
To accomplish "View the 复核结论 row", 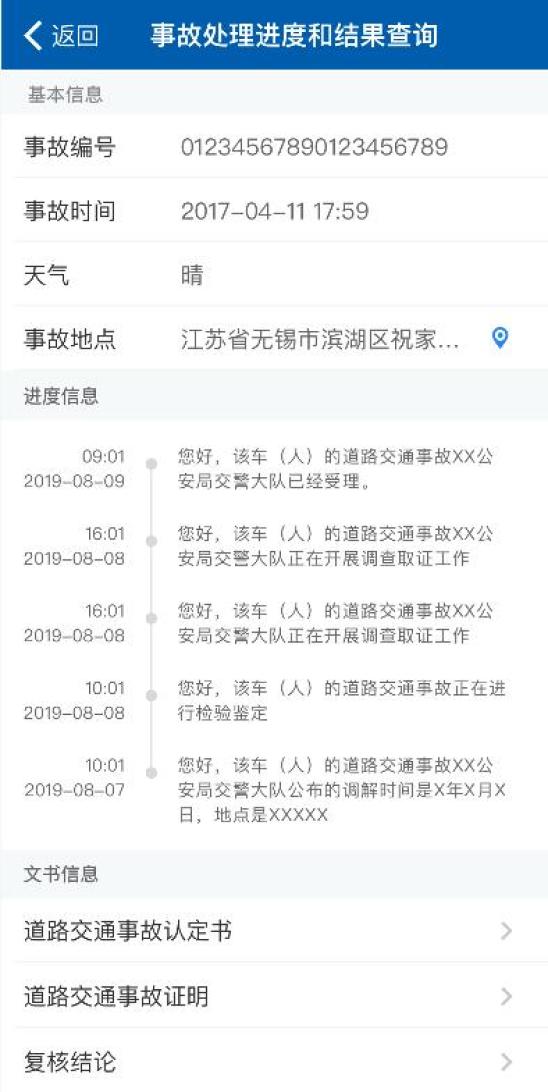I will coord(274,1061).
